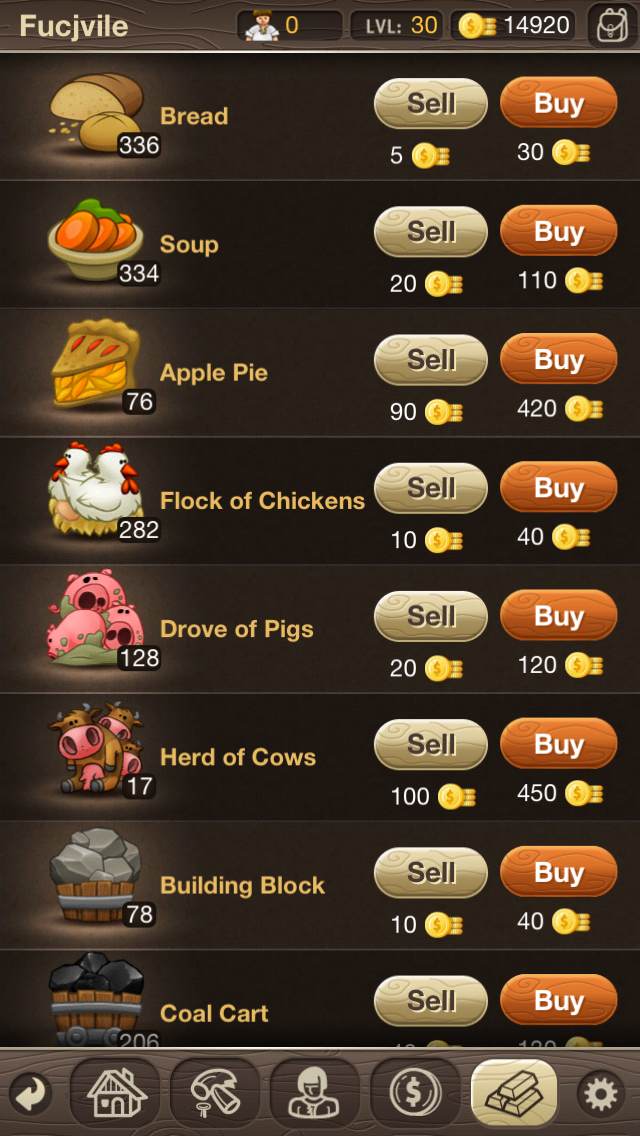Sell Bread for 5 coins
Screen dimensions: 640x1136
tap(431, 103)
